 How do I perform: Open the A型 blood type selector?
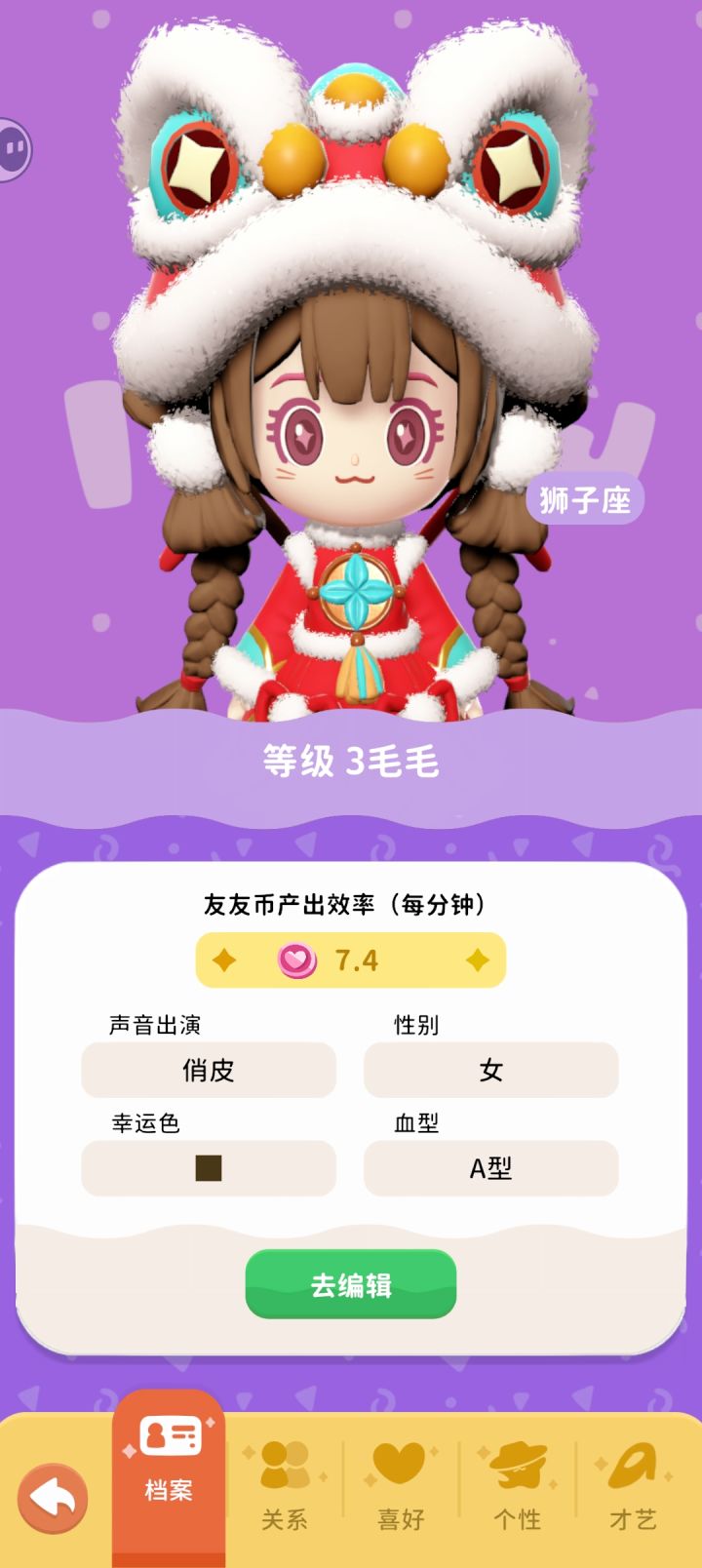pos(490,1168)
